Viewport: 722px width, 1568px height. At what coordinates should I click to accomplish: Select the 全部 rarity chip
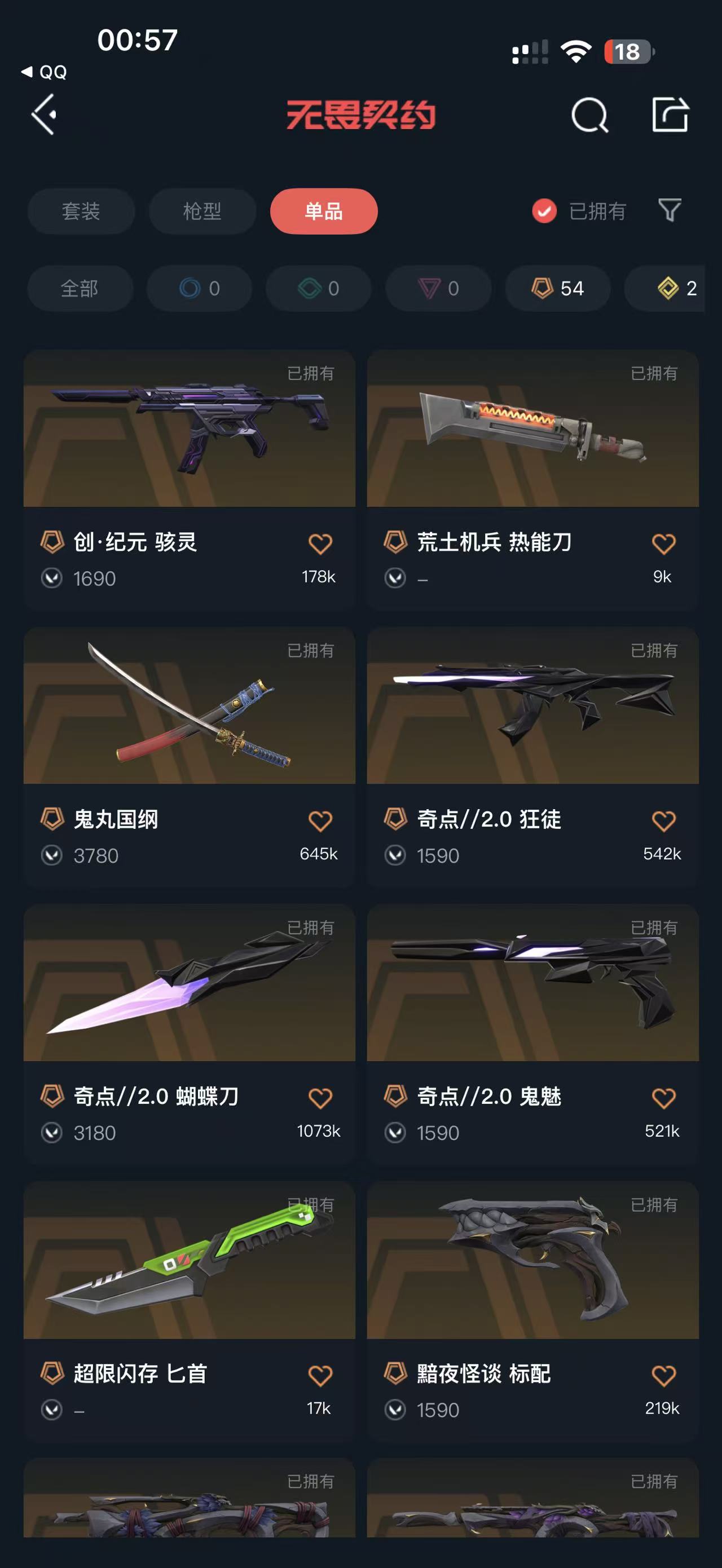pos(80,289)
